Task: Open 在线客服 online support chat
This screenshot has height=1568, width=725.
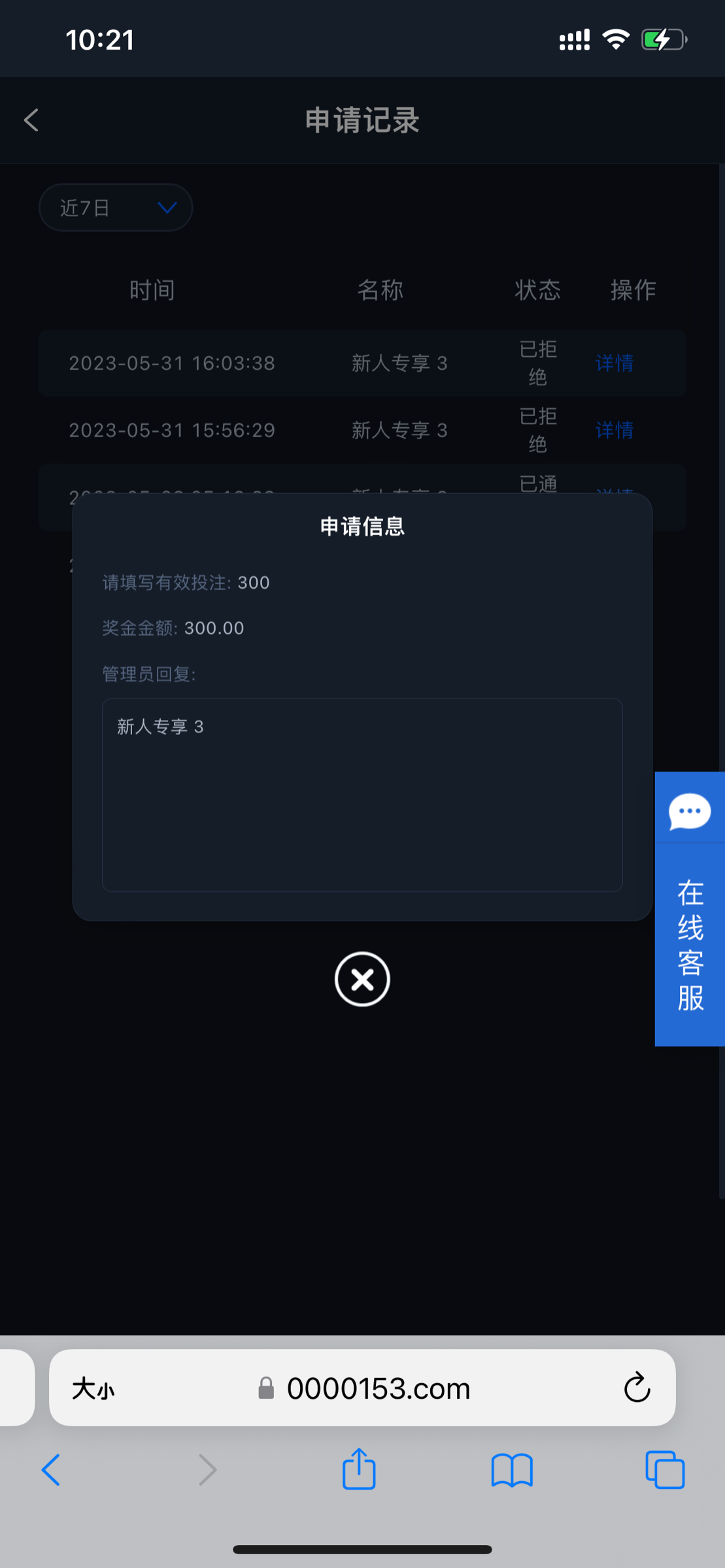Action: click(690, 908)
